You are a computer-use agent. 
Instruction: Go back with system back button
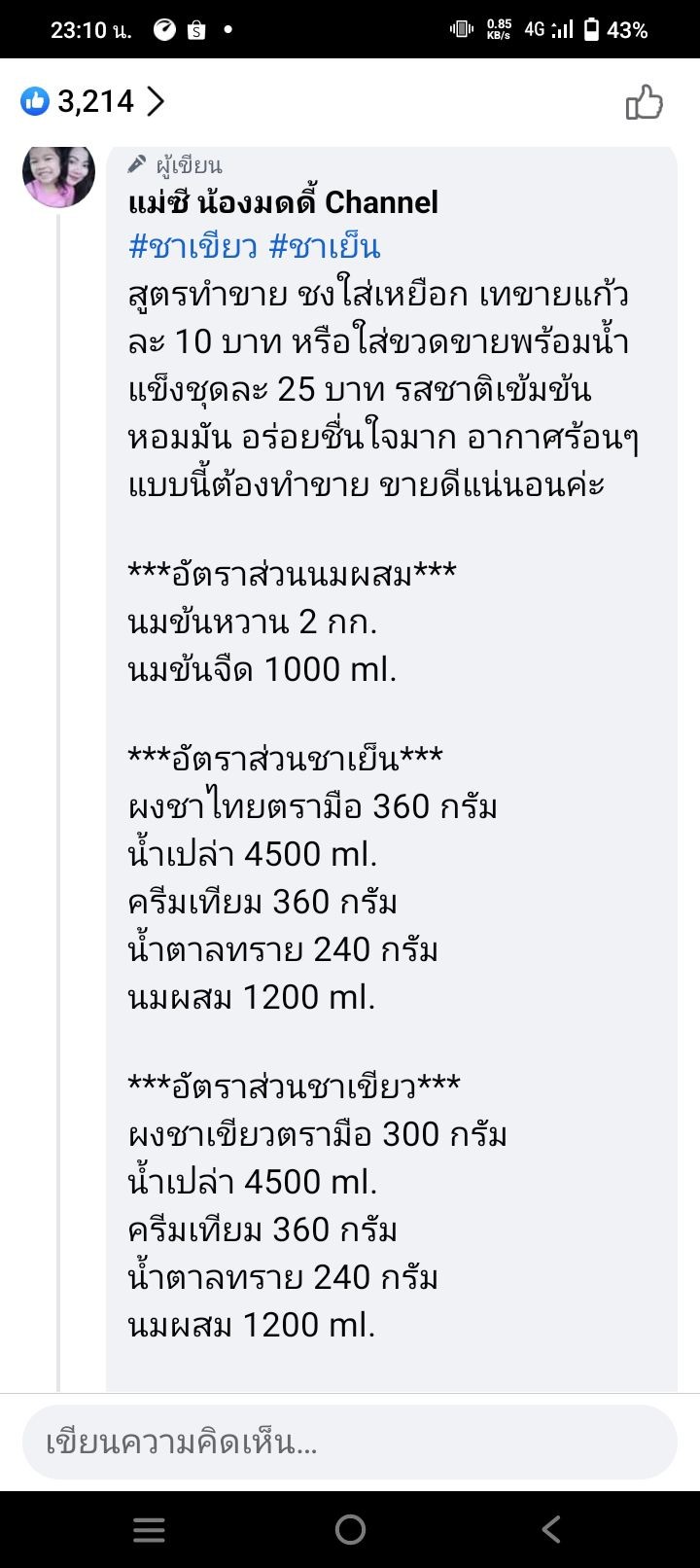tap(551, 1530)
